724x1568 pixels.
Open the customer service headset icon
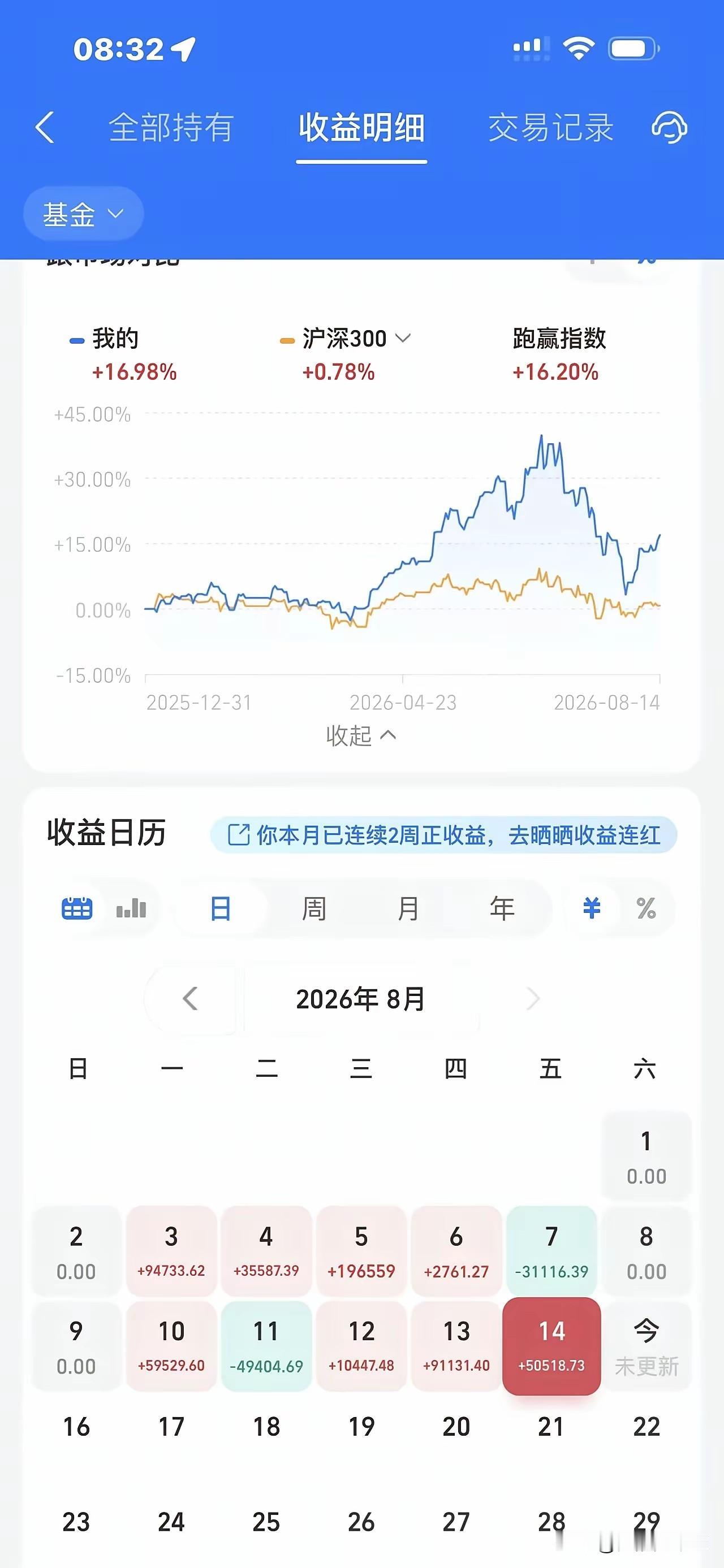(x=669, y=127)
